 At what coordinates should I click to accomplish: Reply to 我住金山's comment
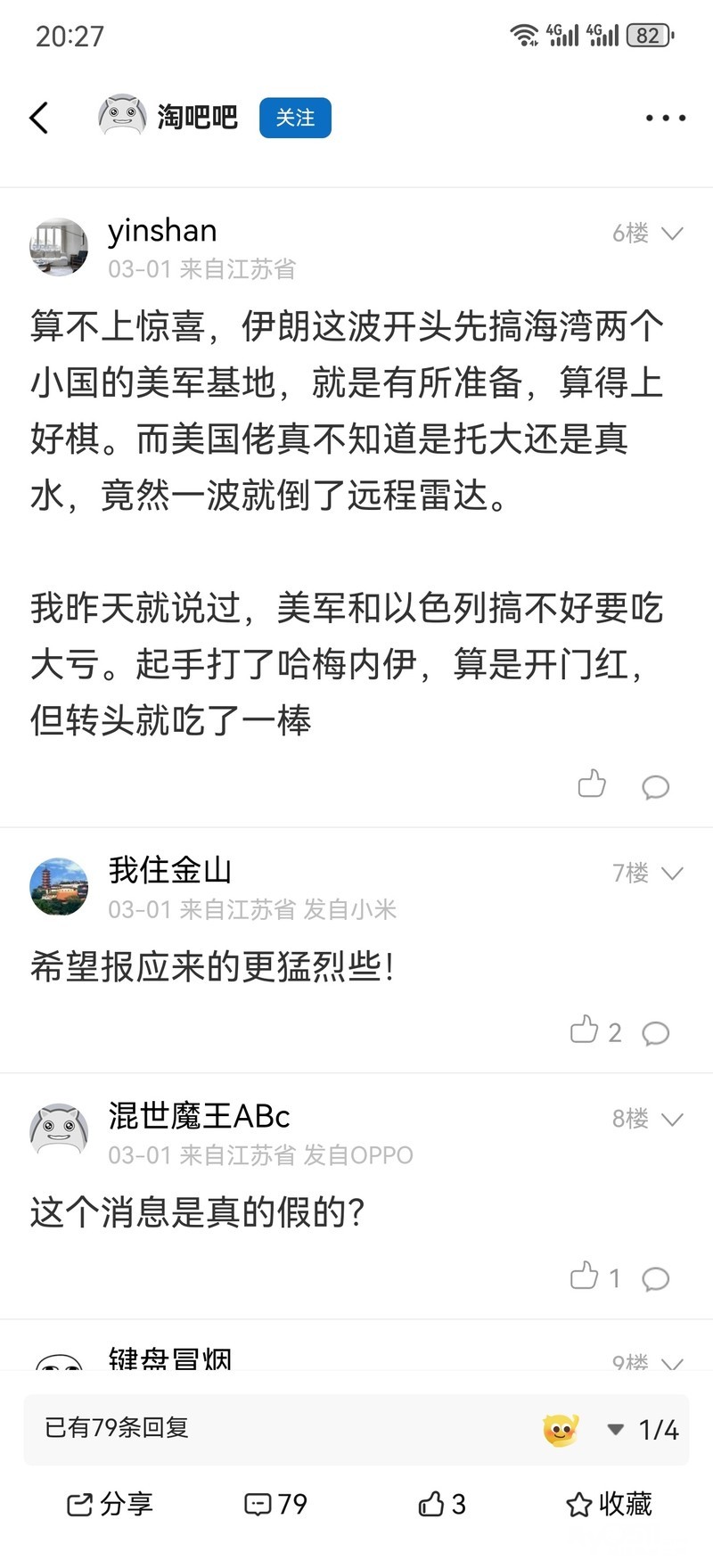(656, 1032)
